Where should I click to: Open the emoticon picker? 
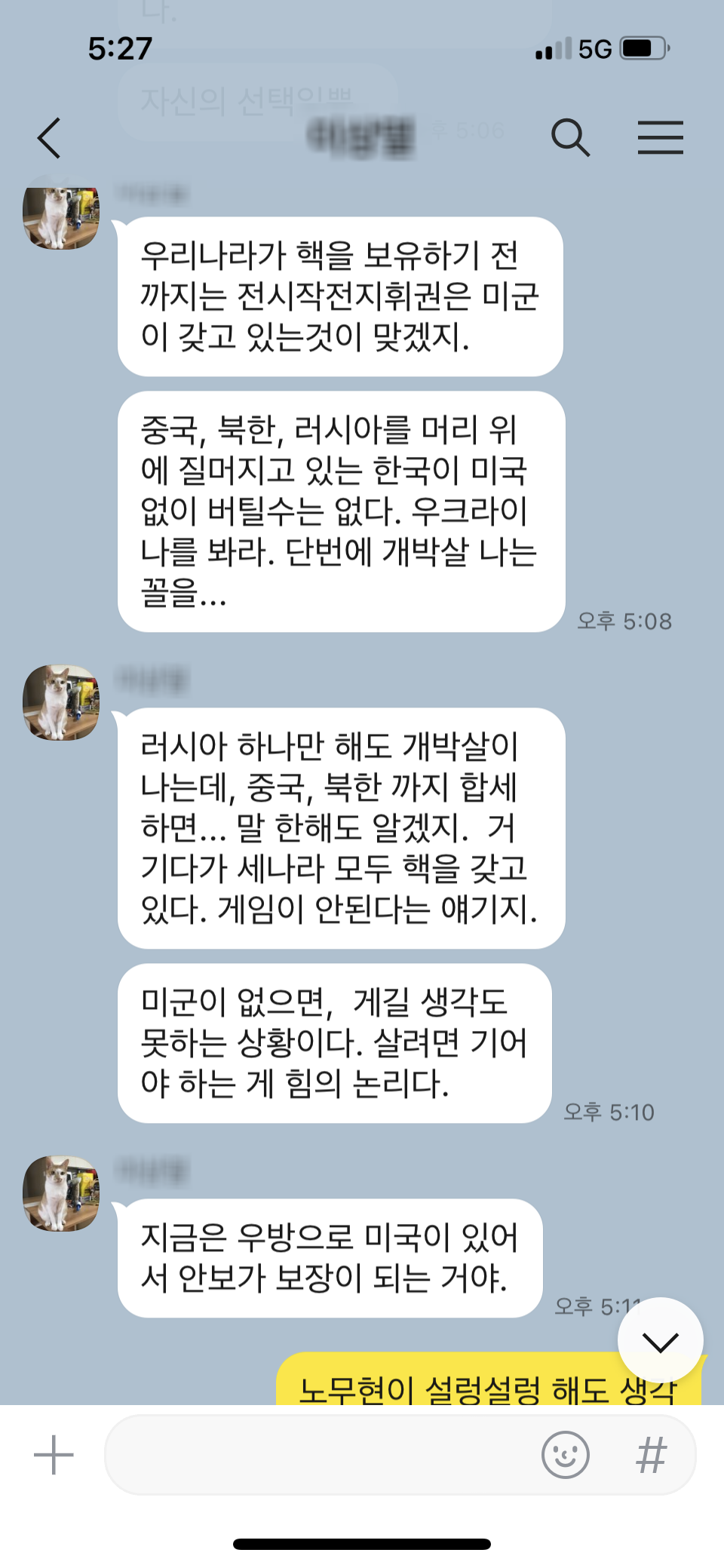coord(566,1455)
